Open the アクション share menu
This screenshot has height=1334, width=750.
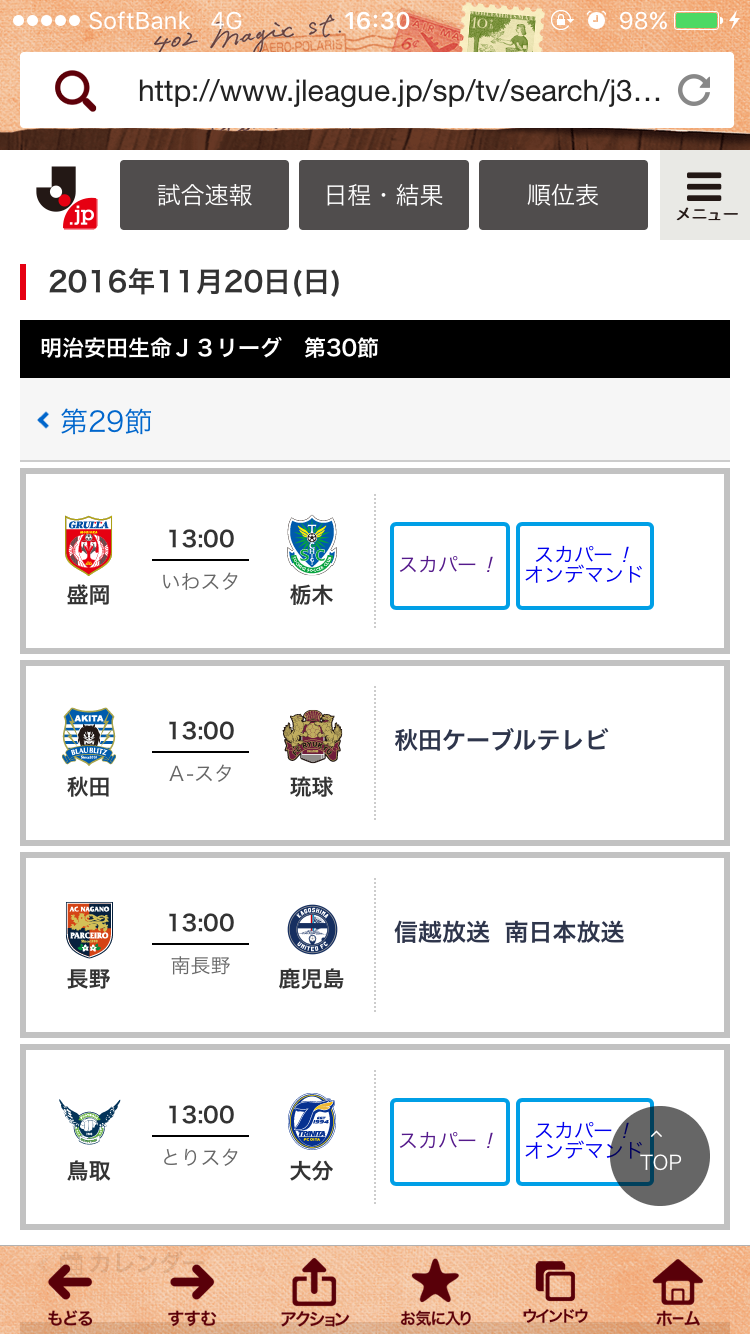(x=314, y=1291)
